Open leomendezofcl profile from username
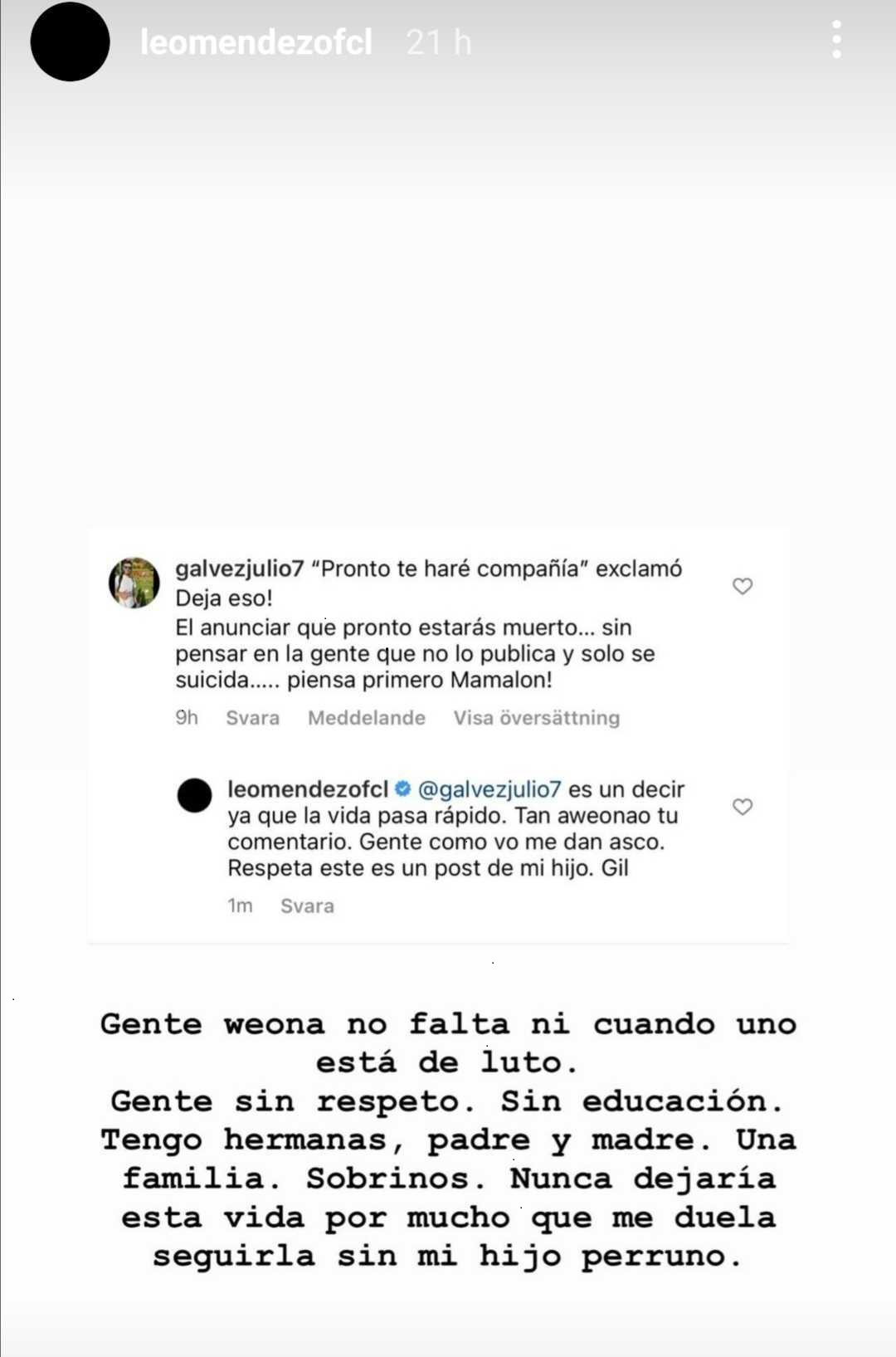Screen dimensions: 896x1357 coord(256,42)
